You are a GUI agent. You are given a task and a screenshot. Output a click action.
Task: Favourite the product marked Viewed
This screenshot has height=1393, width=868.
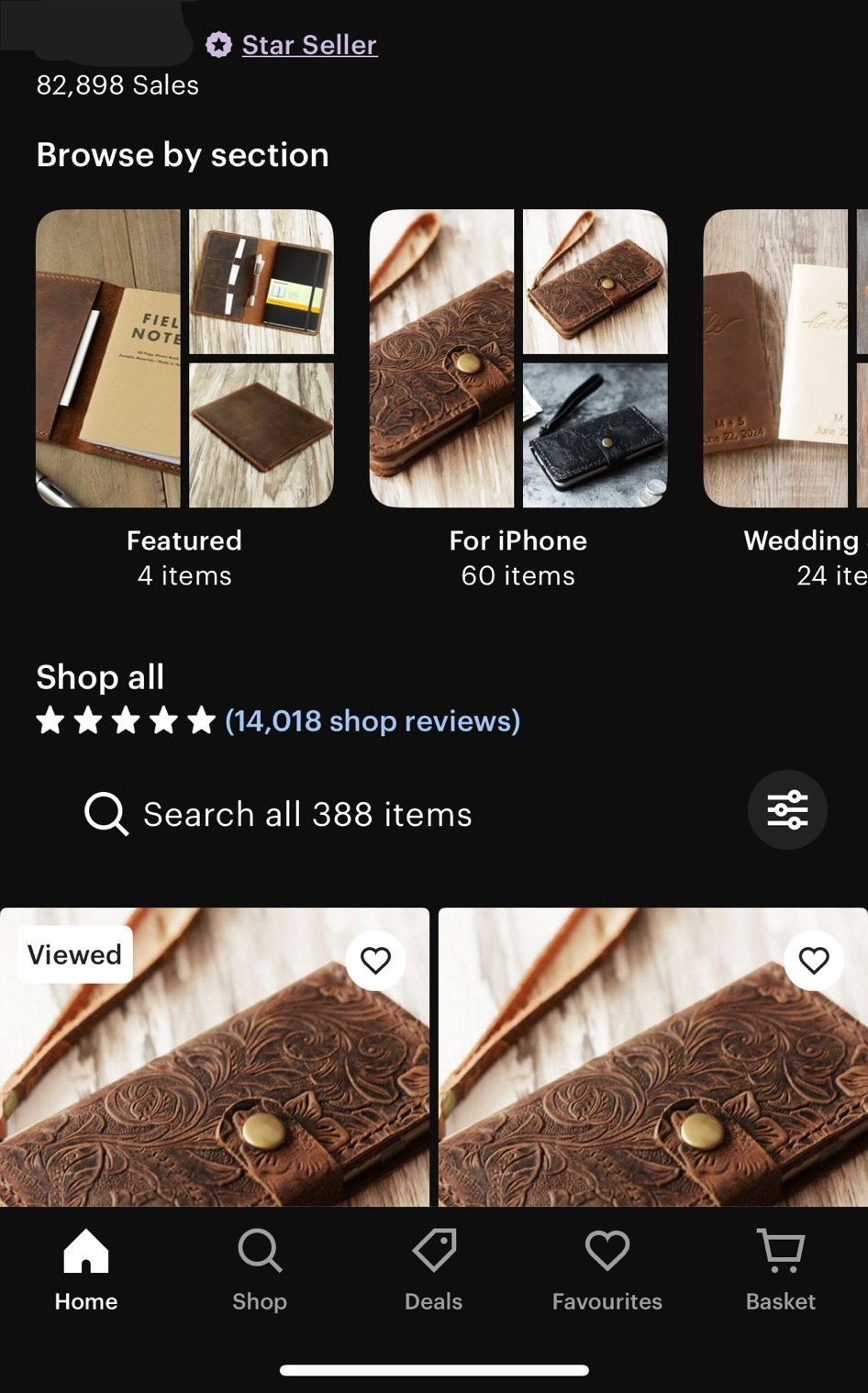pos(375,960)
